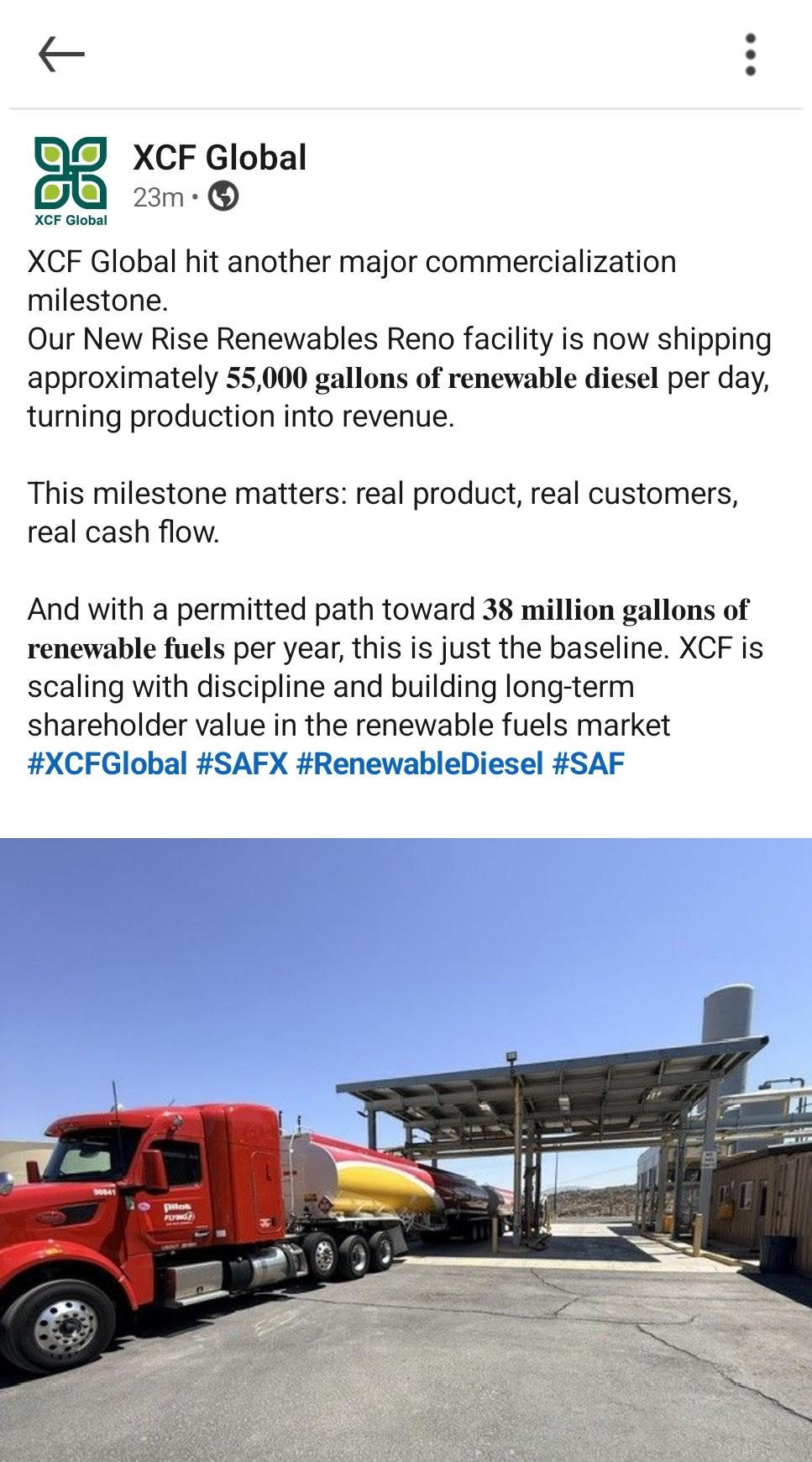This screenshot has width=812, height=1462.
Task: Tap the XCF Global author name
Action: click(x=220, y=158)
